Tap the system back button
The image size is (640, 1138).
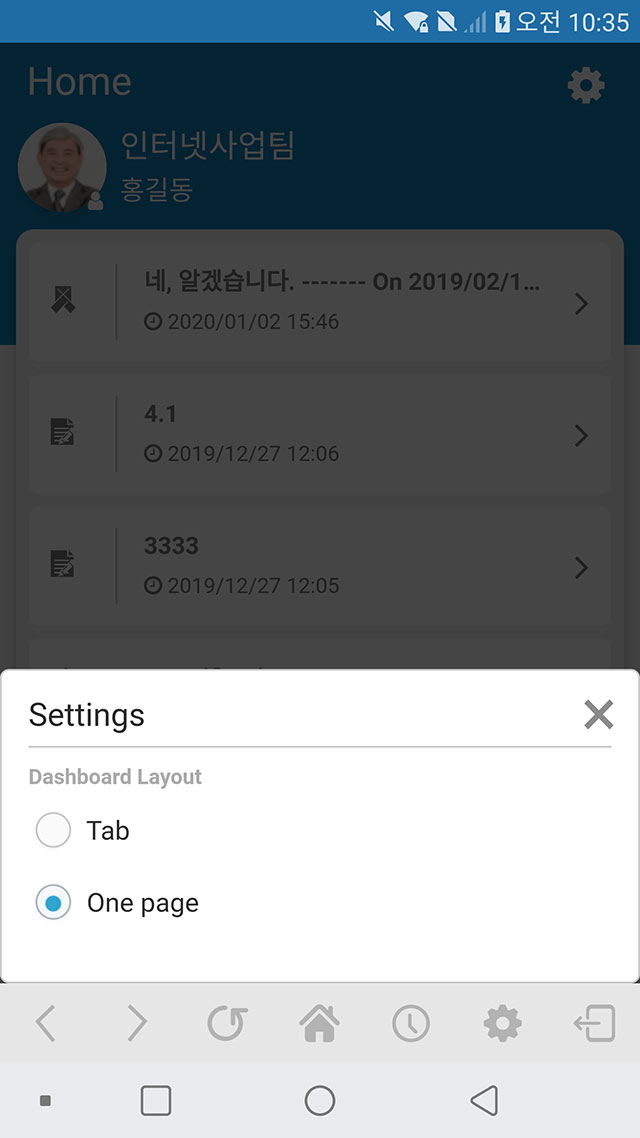[x=484, y=1100]
